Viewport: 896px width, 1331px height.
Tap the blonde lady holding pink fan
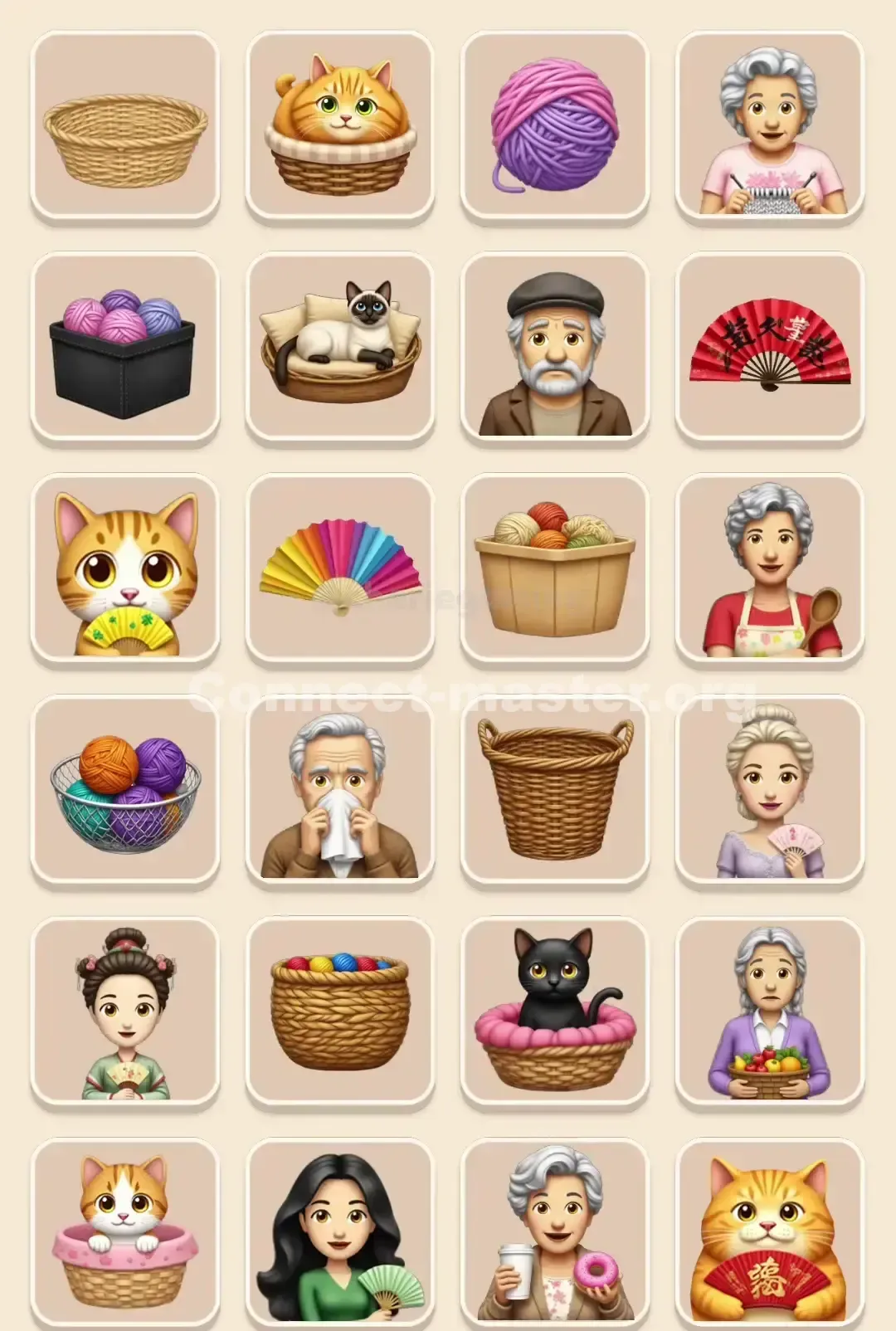point(769,789)
